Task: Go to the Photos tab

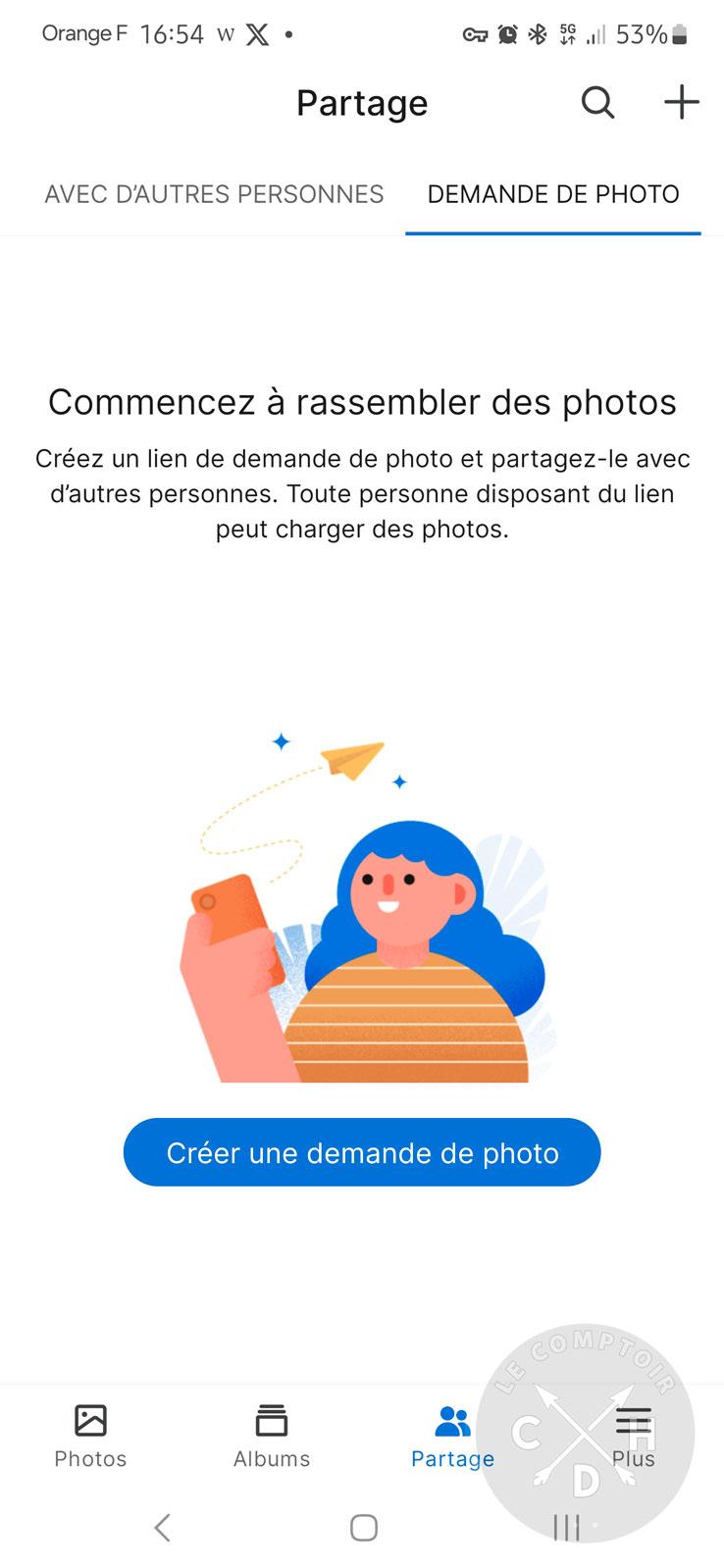Action: pyautogui.click(x=90, y=1436)
